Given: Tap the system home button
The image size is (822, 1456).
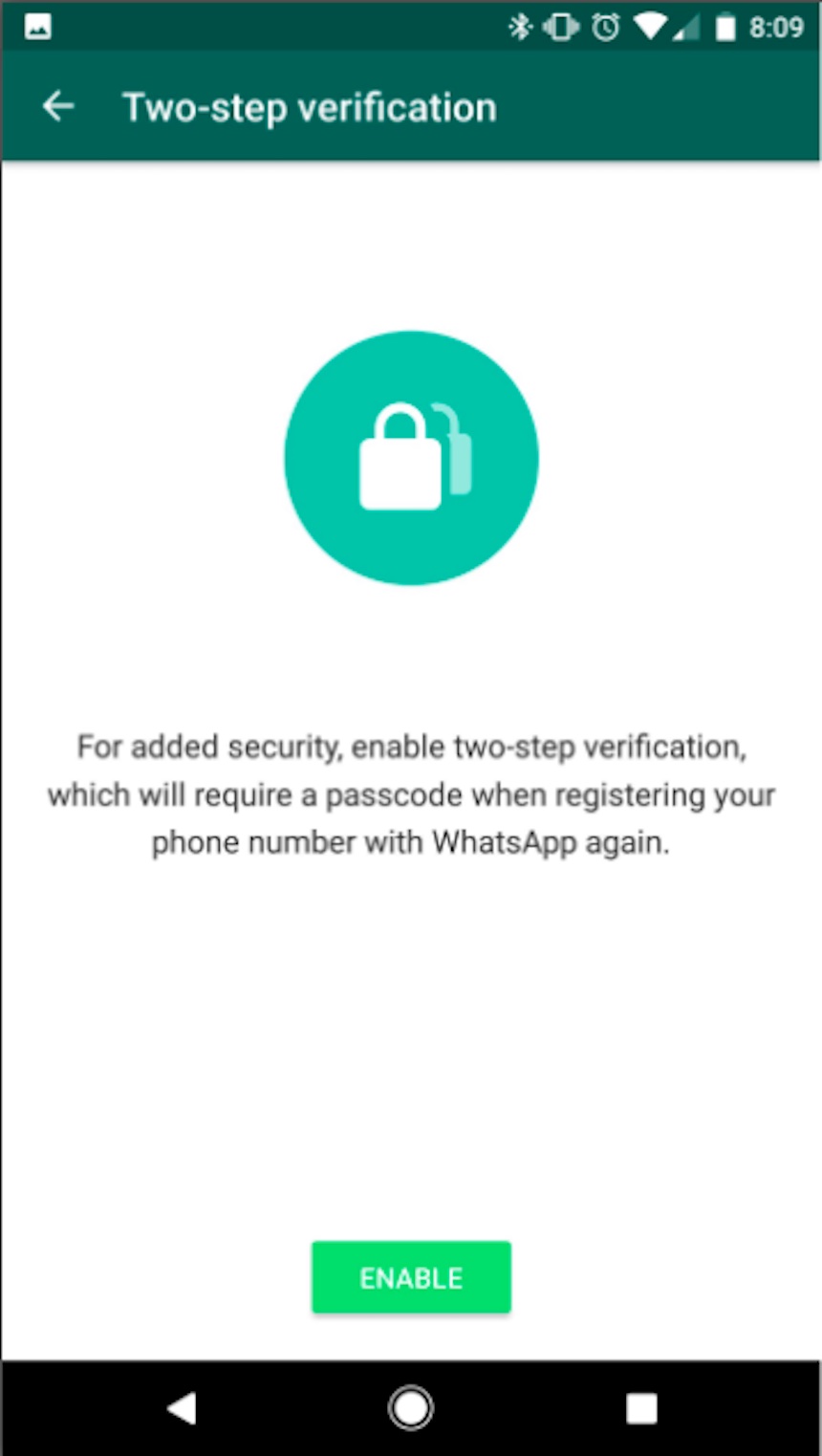Looking at the screenshot, I should (411, 1407).
